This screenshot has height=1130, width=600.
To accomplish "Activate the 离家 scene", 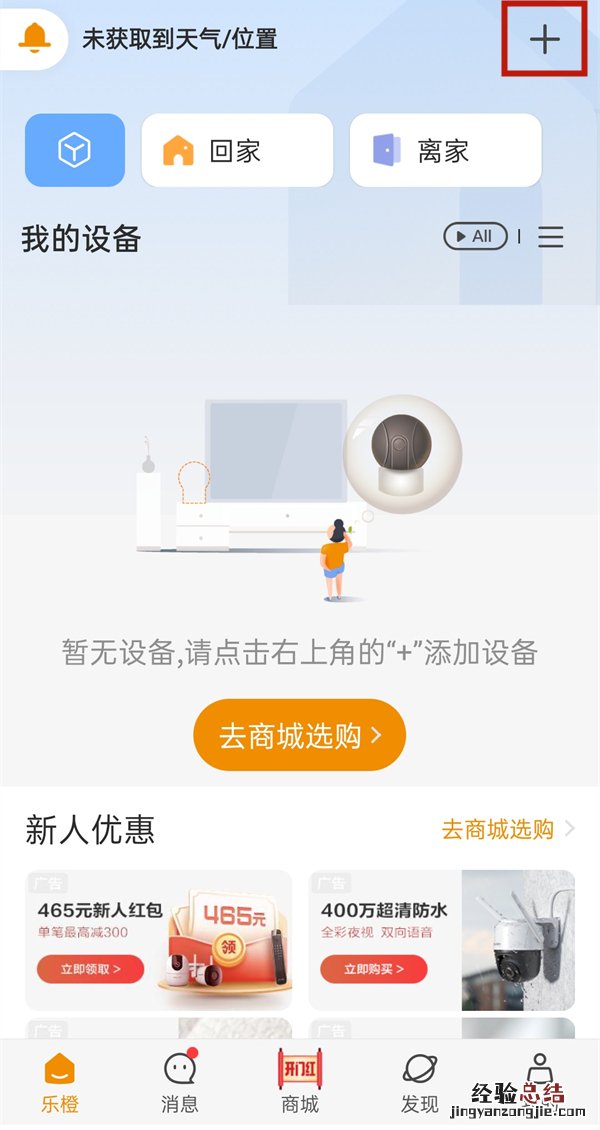I will (445, 150).
